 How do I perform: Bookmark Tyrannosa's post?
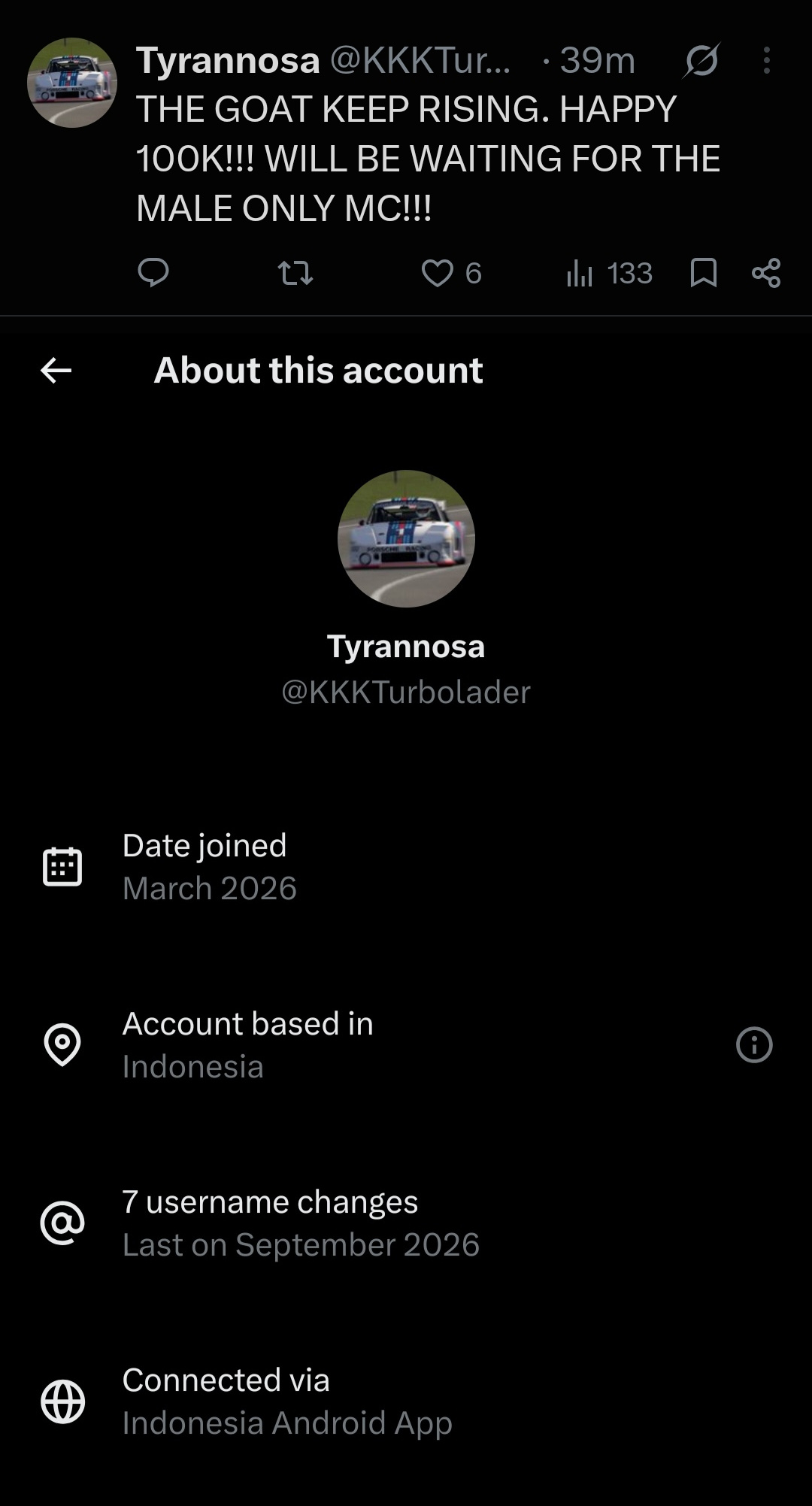pyautogui.click(x=704, y=272)
